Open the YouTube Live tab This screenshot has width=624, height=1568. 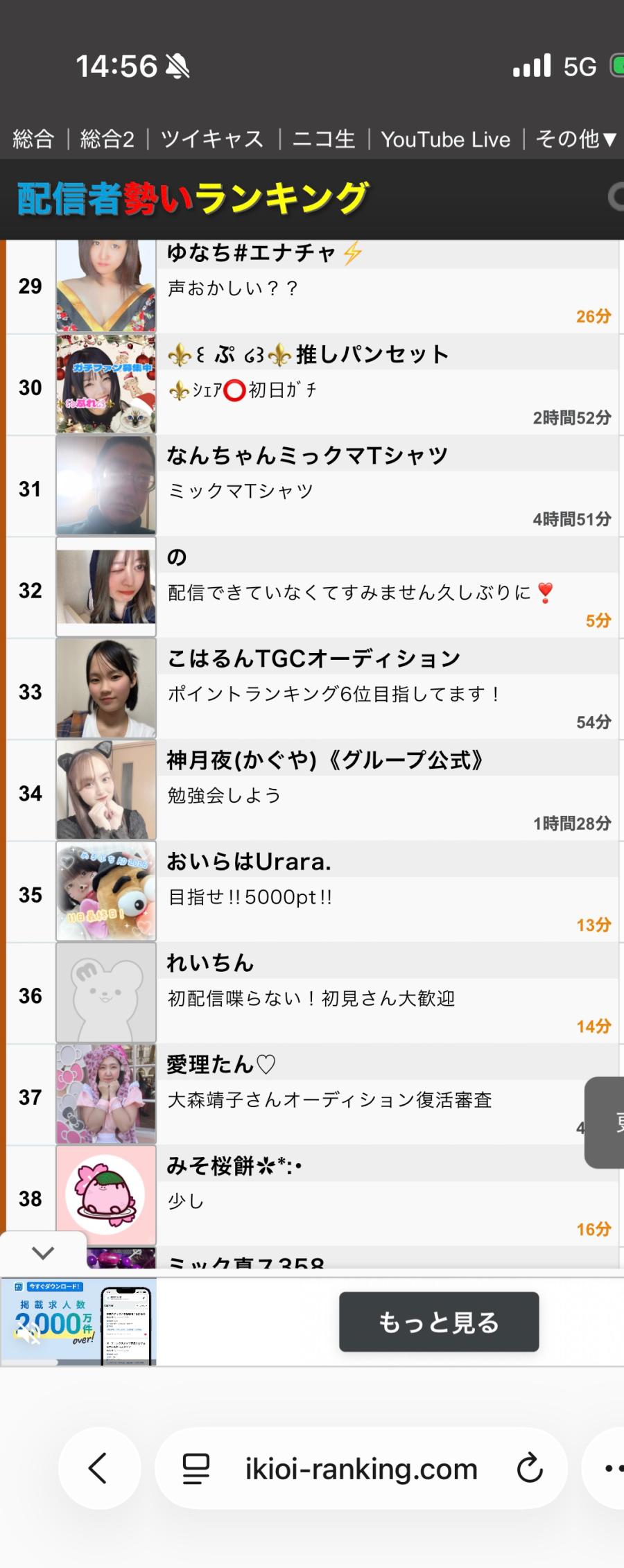pyautogui.click(x=445, y=139)
